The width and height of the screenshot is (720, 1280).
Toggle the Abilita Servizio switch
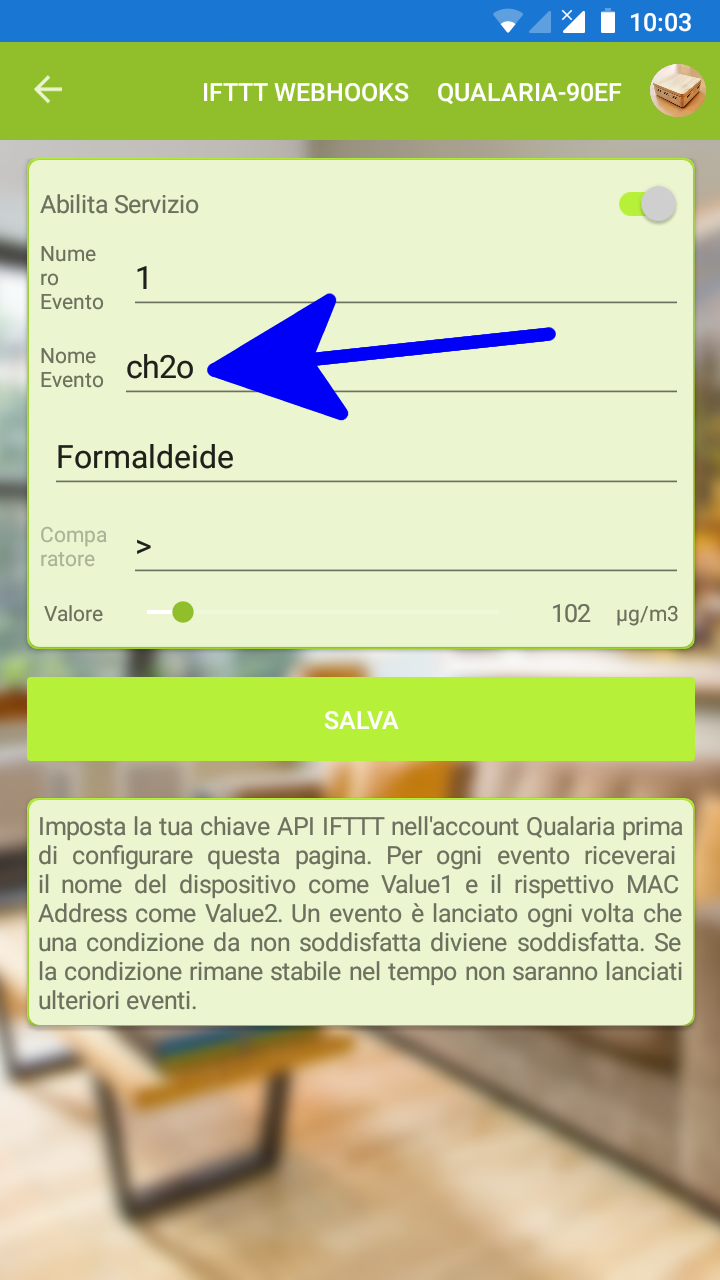[647, 205]
